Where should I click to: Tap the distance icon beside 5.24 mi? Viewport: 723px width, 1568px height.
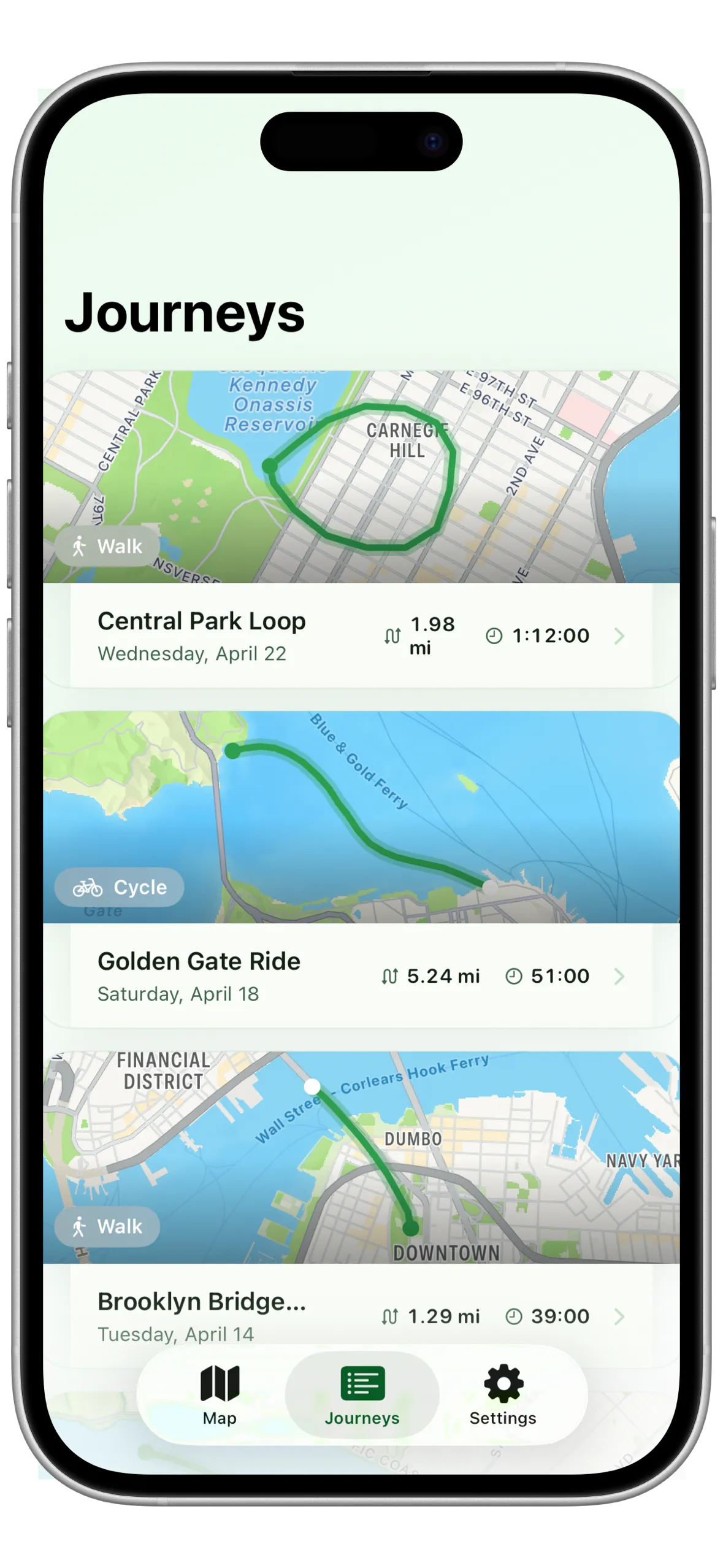coord(392,975)
